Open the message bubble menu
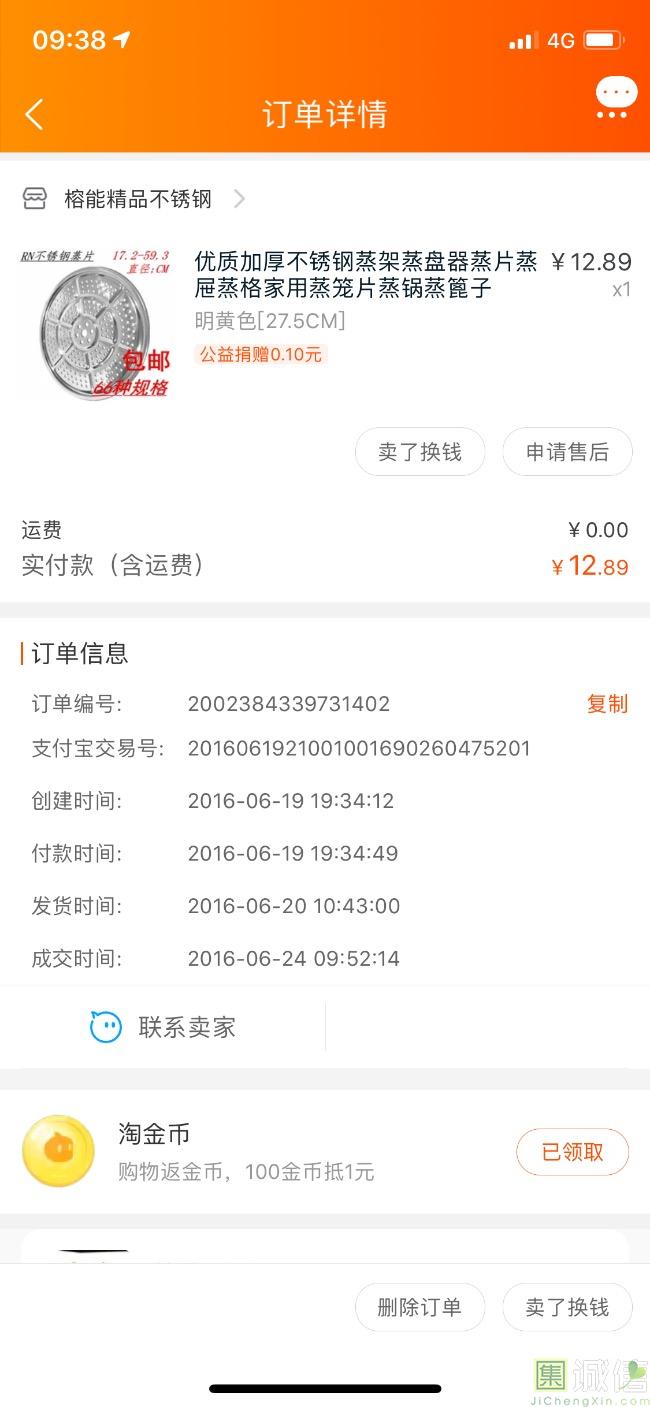 (x=615, y=99)
